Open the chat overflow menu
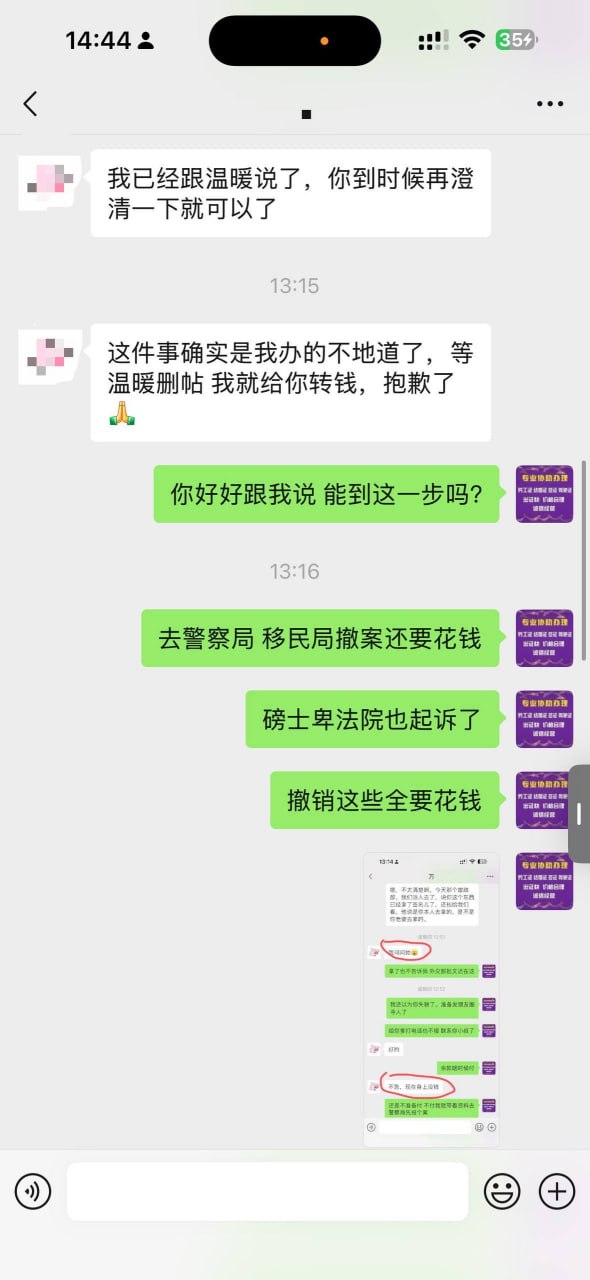Viewport: 590px width, 1280px height. pos(550,104)
